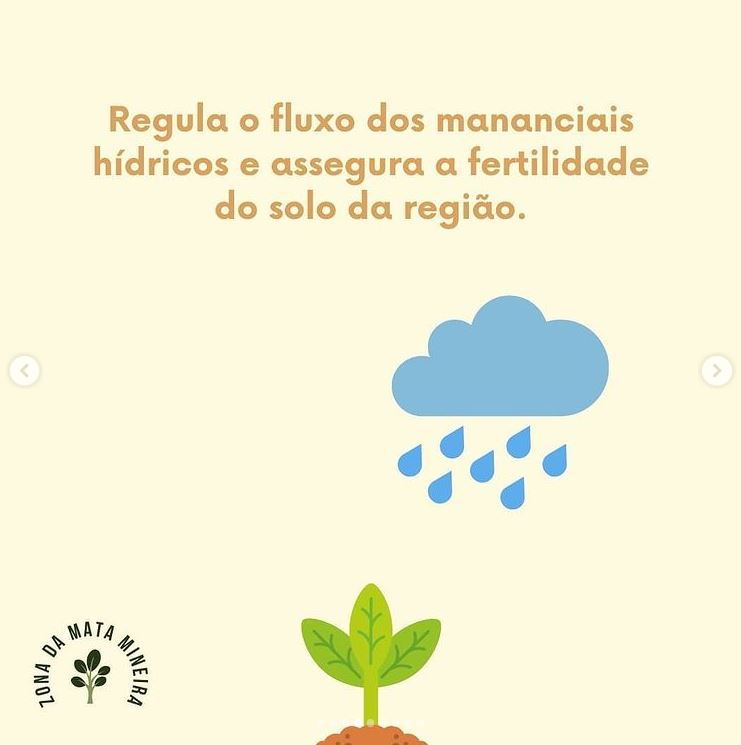Go to the previous carousel slide
741x745 pixels.
(x=24, y=371)
